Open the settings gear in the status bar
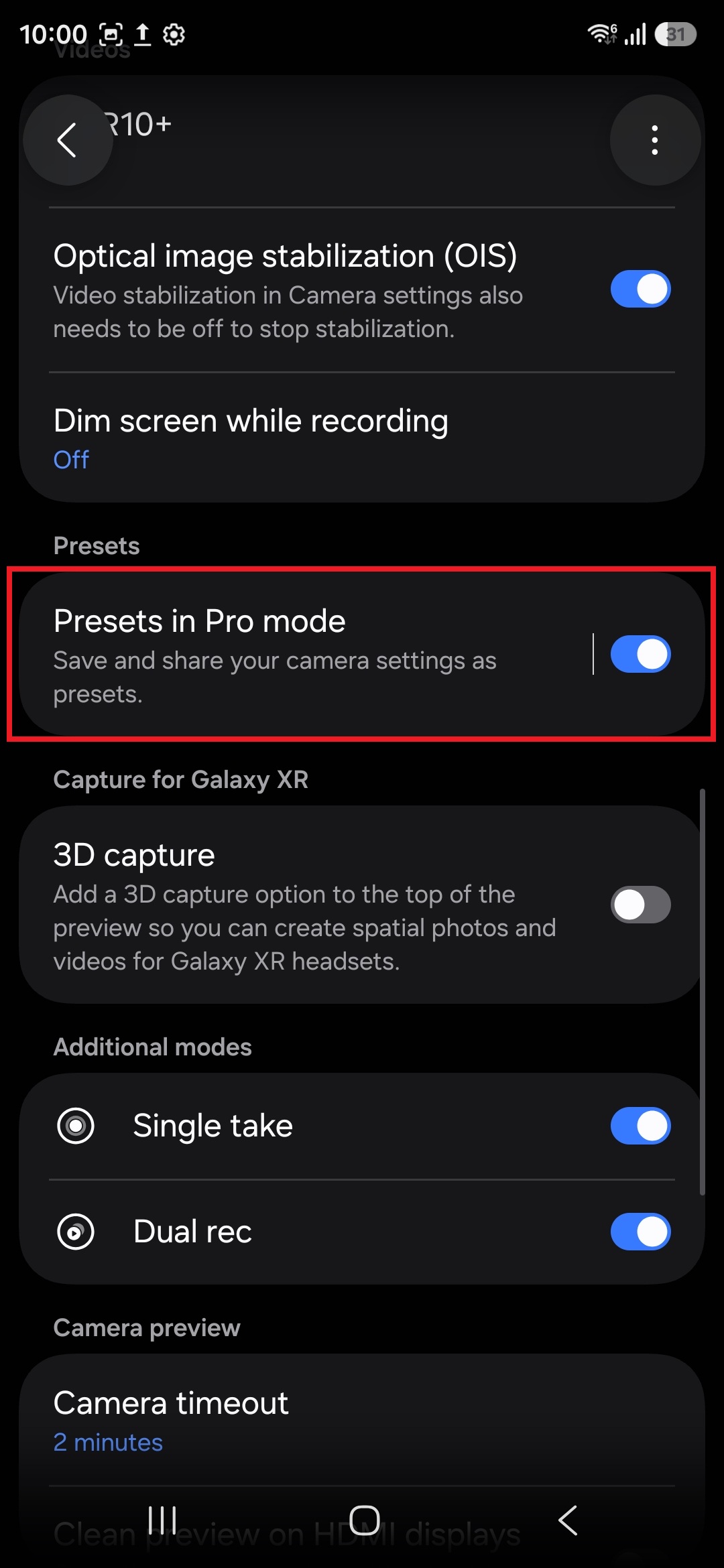 [174, 34]
